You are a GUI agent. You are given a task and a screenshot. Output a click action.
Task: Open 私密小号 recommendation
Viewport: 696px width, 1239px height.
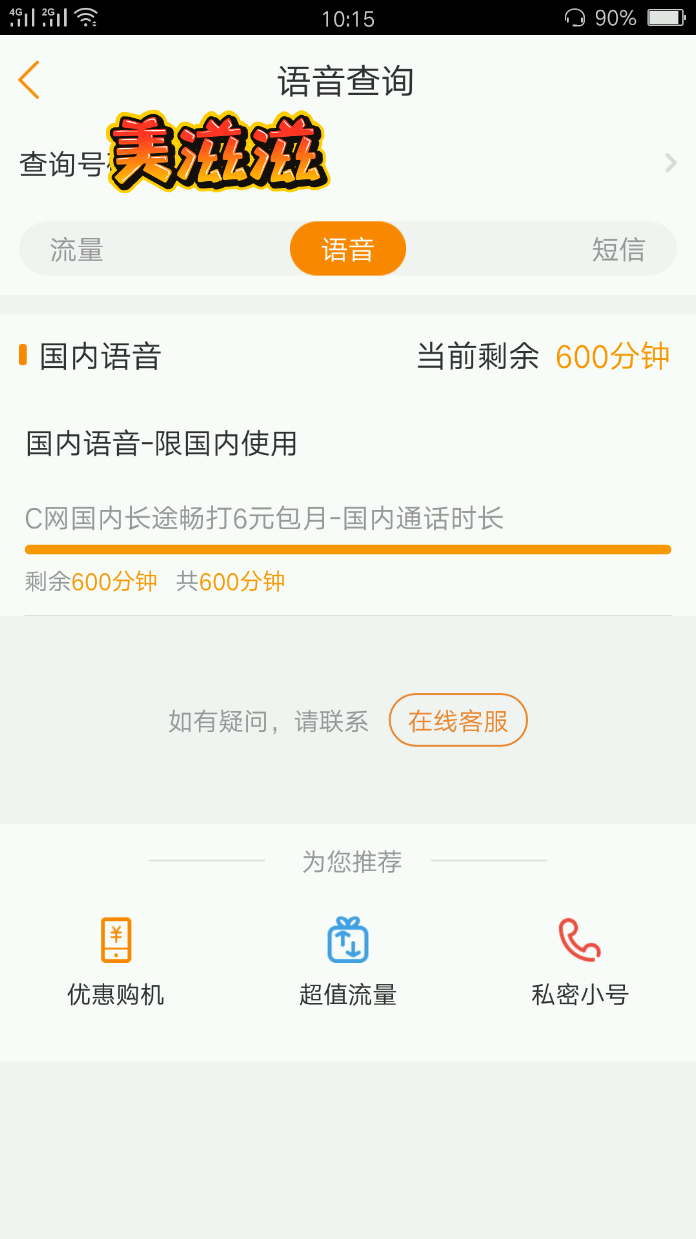(x=579, y=961)
